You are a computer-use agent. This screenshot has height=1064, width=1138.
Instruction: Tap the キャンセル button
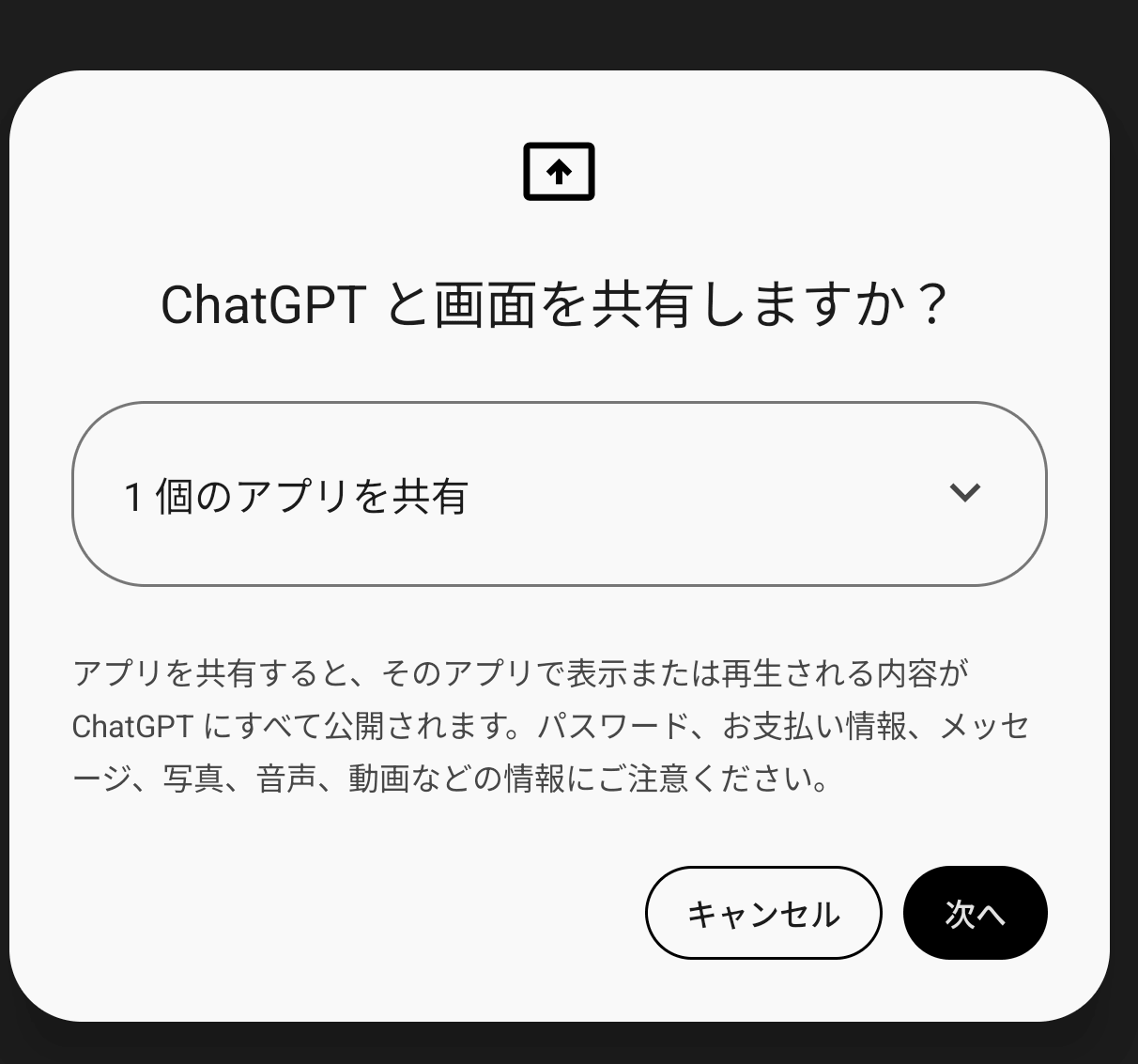(763, 913)
